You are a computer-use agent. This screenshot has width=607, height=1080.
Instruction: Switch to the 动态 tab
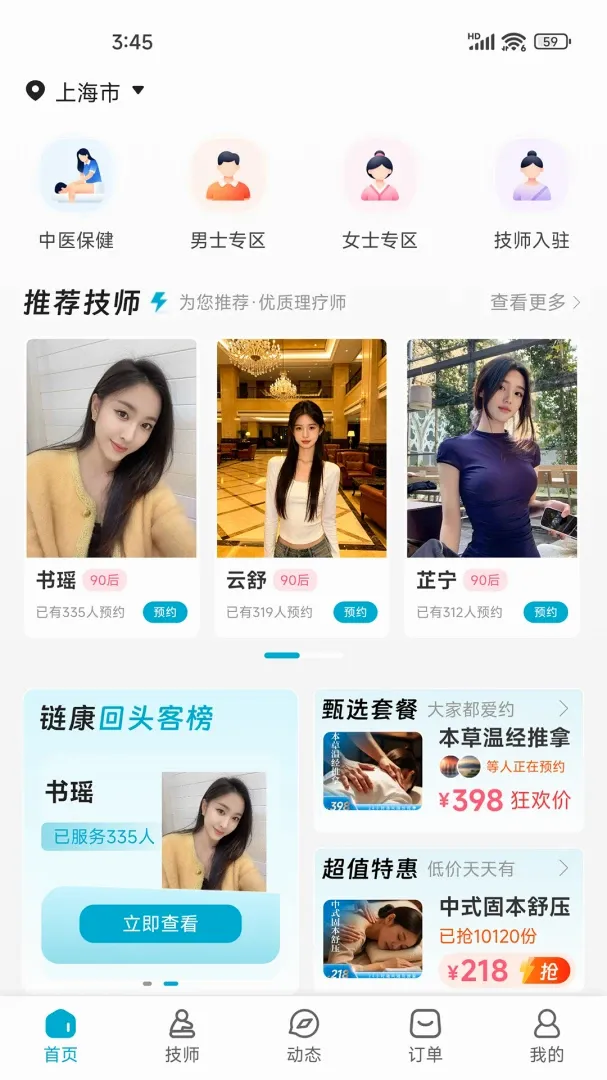point(304,1036)
